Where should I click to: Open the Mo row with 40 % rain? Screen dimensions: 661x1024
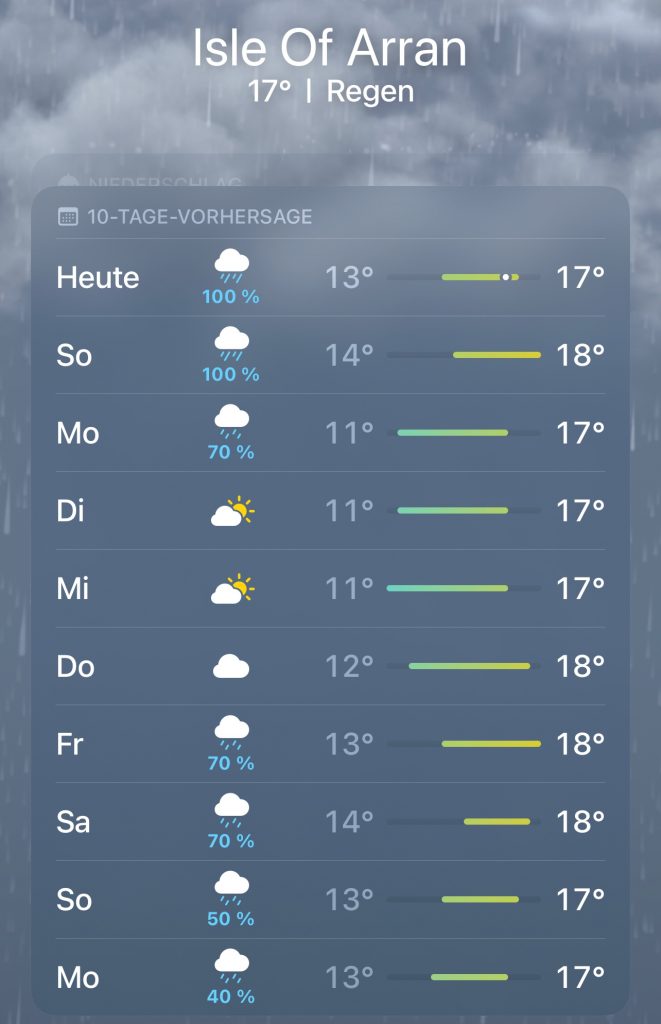(330, 977)
